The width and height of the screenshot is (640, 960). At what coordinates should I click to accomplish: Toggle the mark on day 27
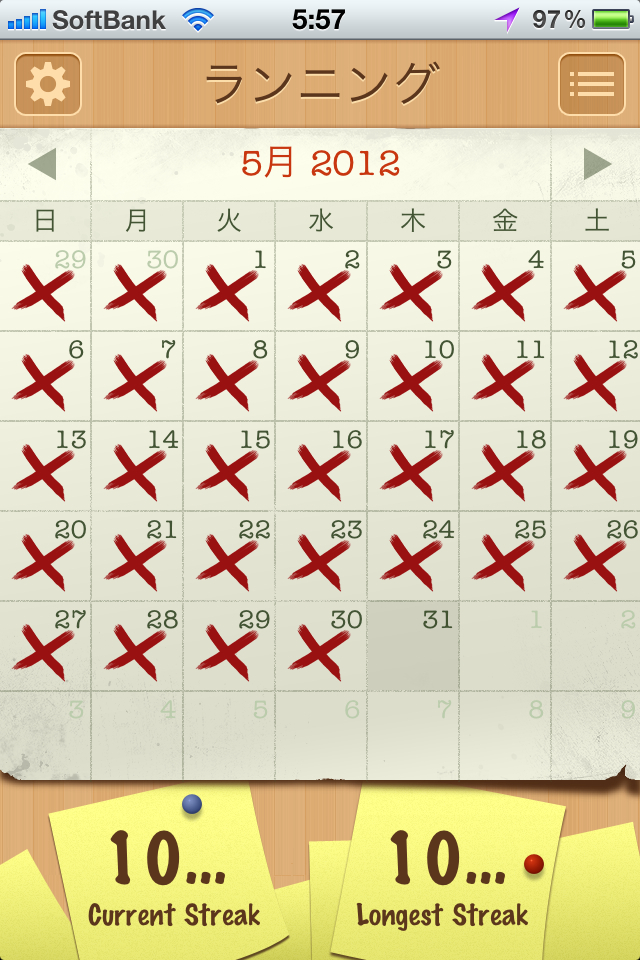(45, 646)
